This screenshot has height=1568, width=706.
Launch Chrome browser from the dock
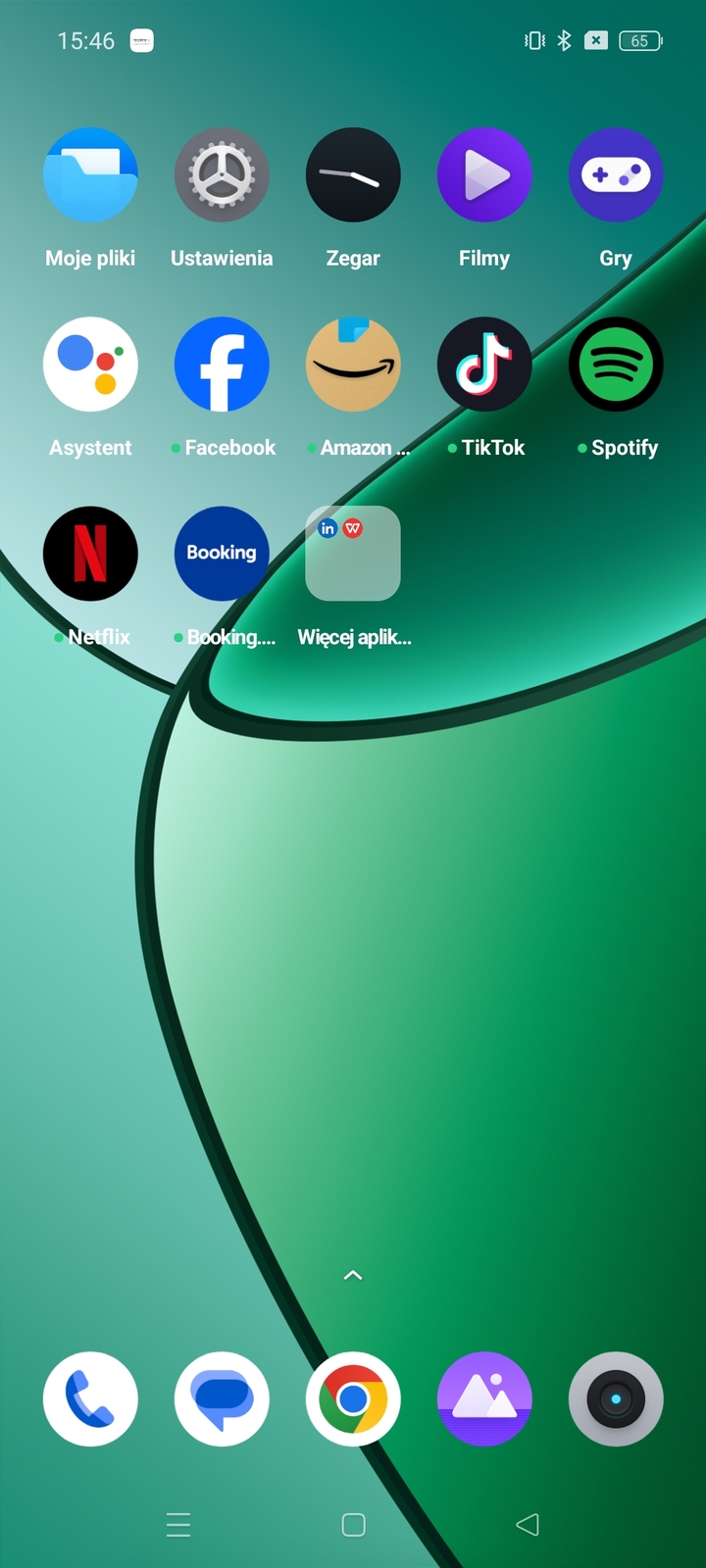click(x=353, y=1399)
